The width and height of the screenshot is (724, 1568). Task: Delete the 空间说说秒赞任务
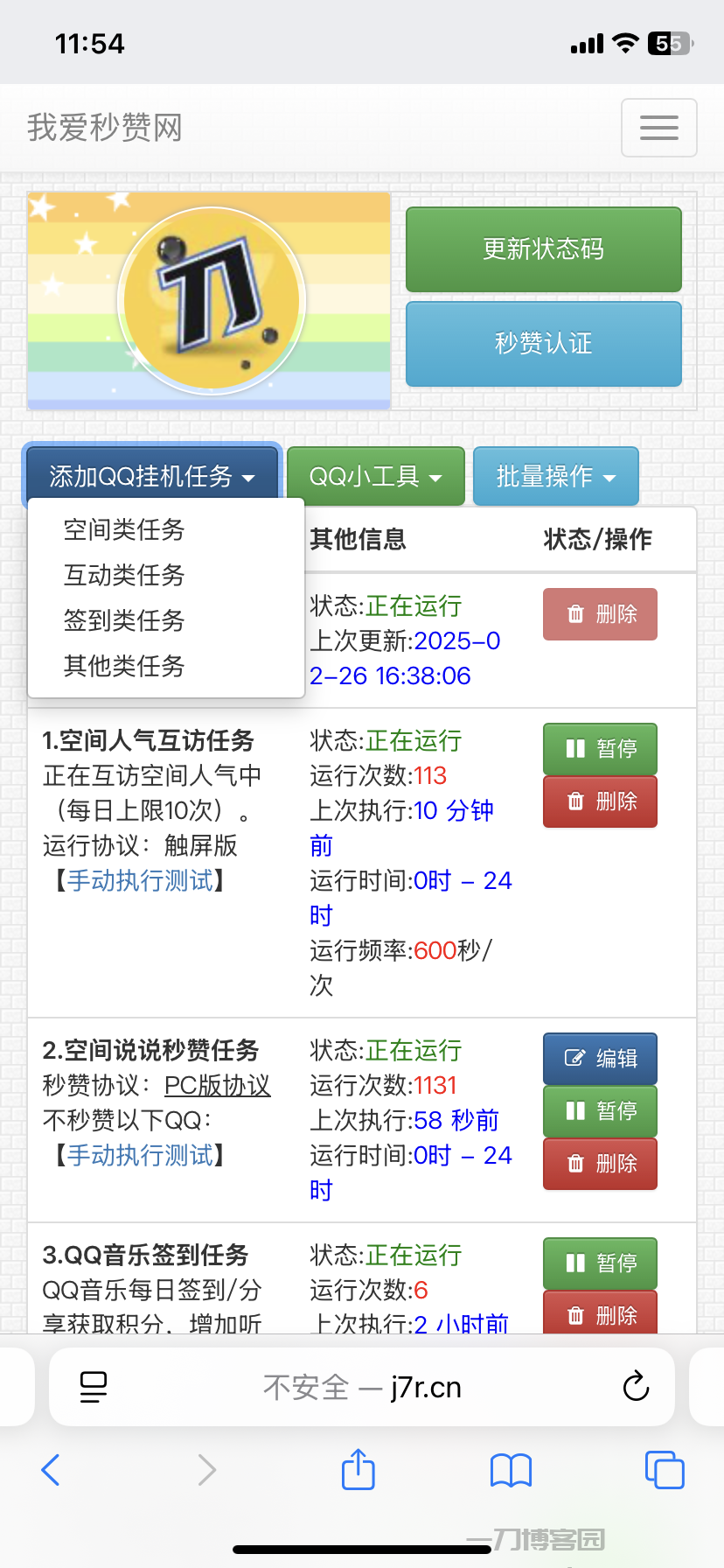click(600, 1164)
